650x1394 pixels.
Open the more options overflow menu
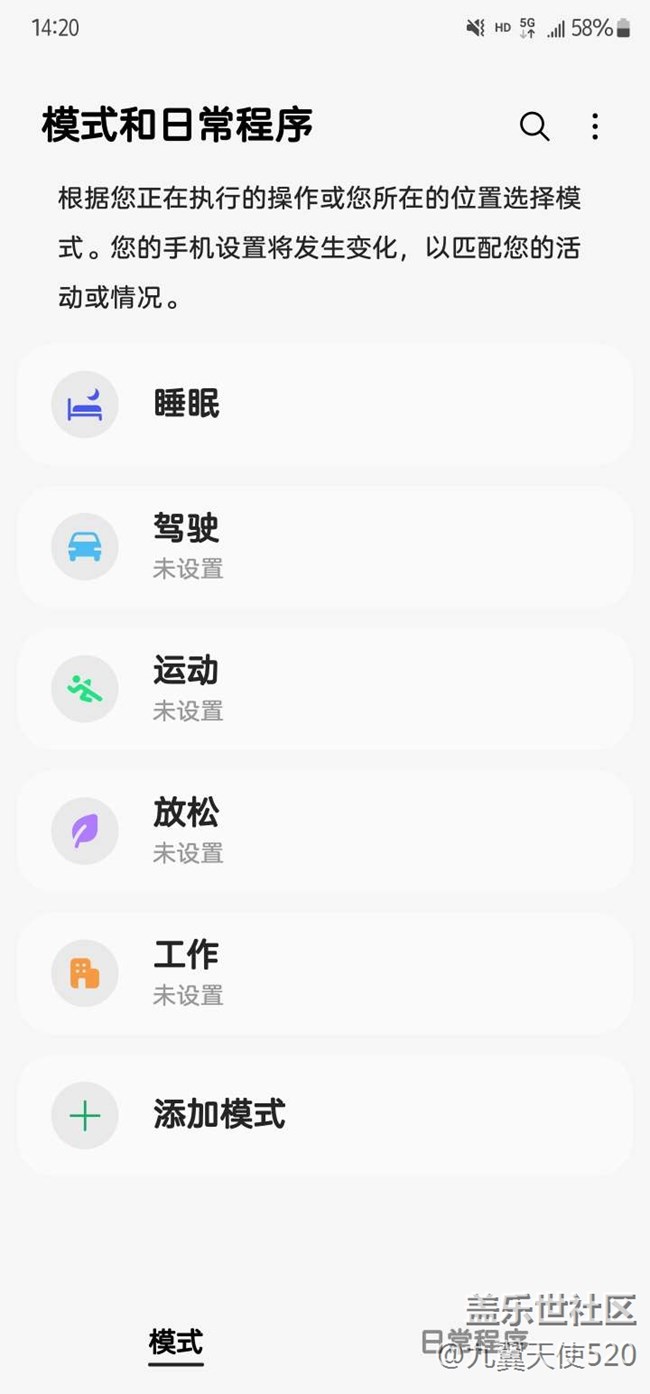pyautogui.click(x=595, y=127)
